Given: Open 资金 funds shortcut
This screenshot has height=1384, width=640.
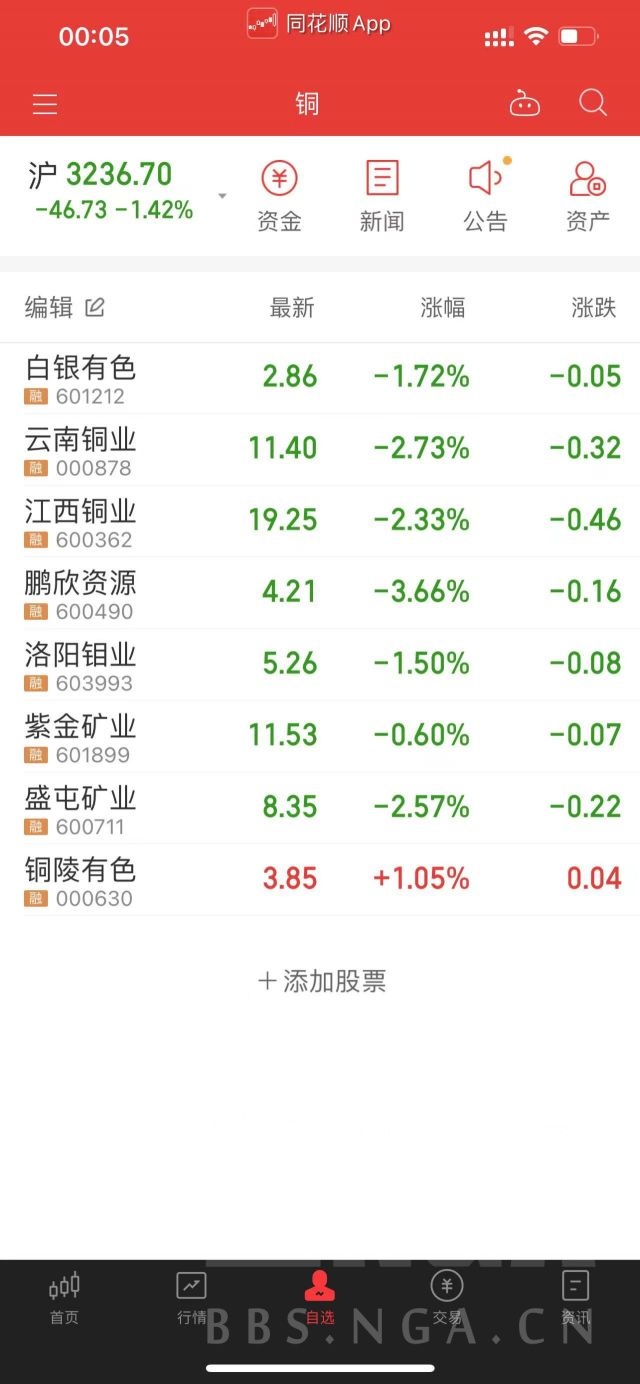Looking at the screenshot, I should 279,196.
